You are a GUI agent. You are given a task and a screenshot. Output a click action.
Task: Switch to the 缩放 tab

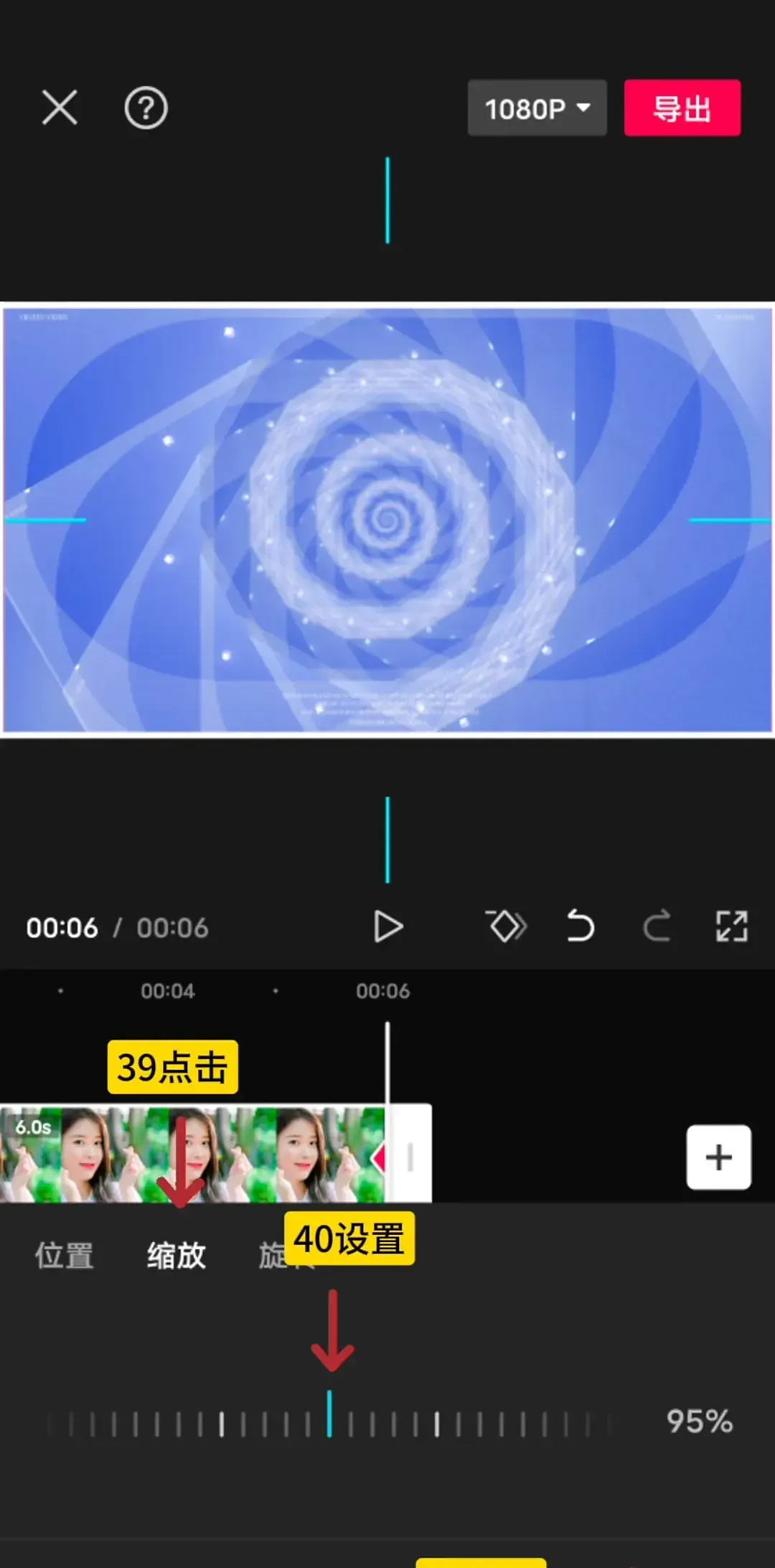click(x=177, y=1256)
